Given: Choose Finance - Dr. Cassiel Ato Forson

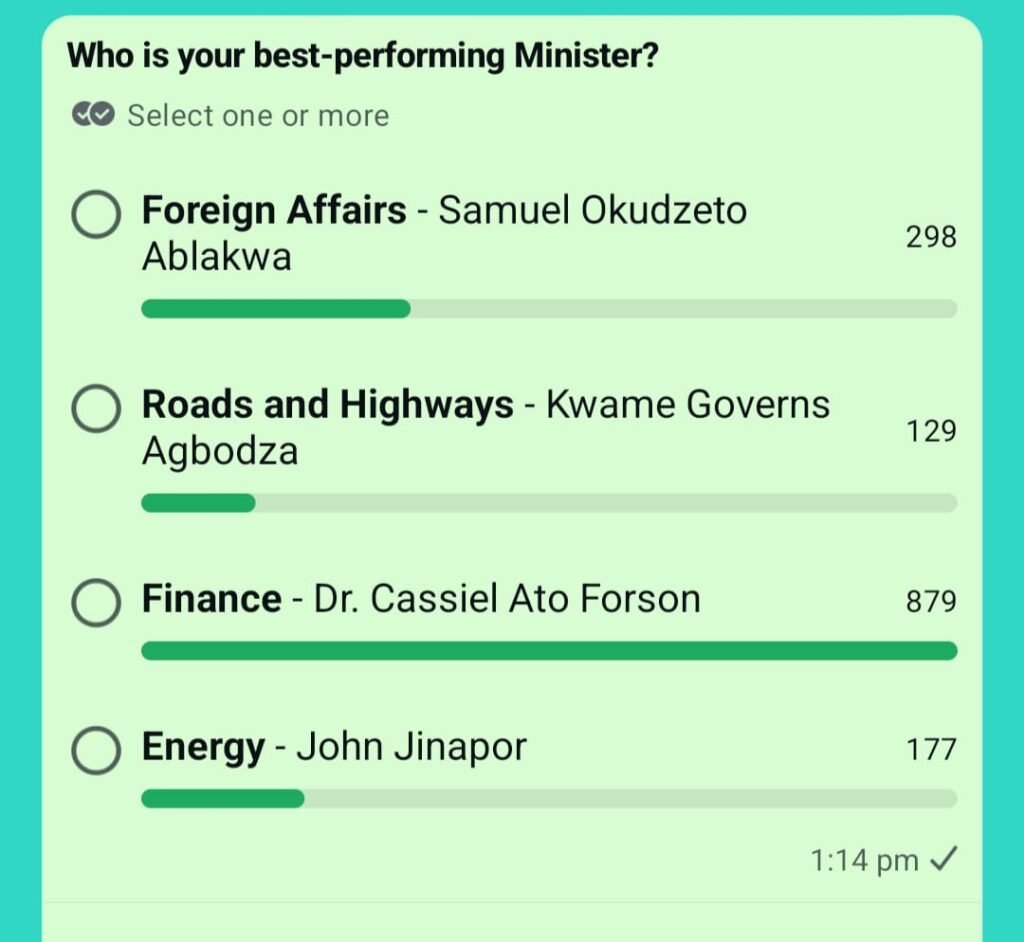Looking at the screenshot, I should pyautogui.click(x=97, y=602).
